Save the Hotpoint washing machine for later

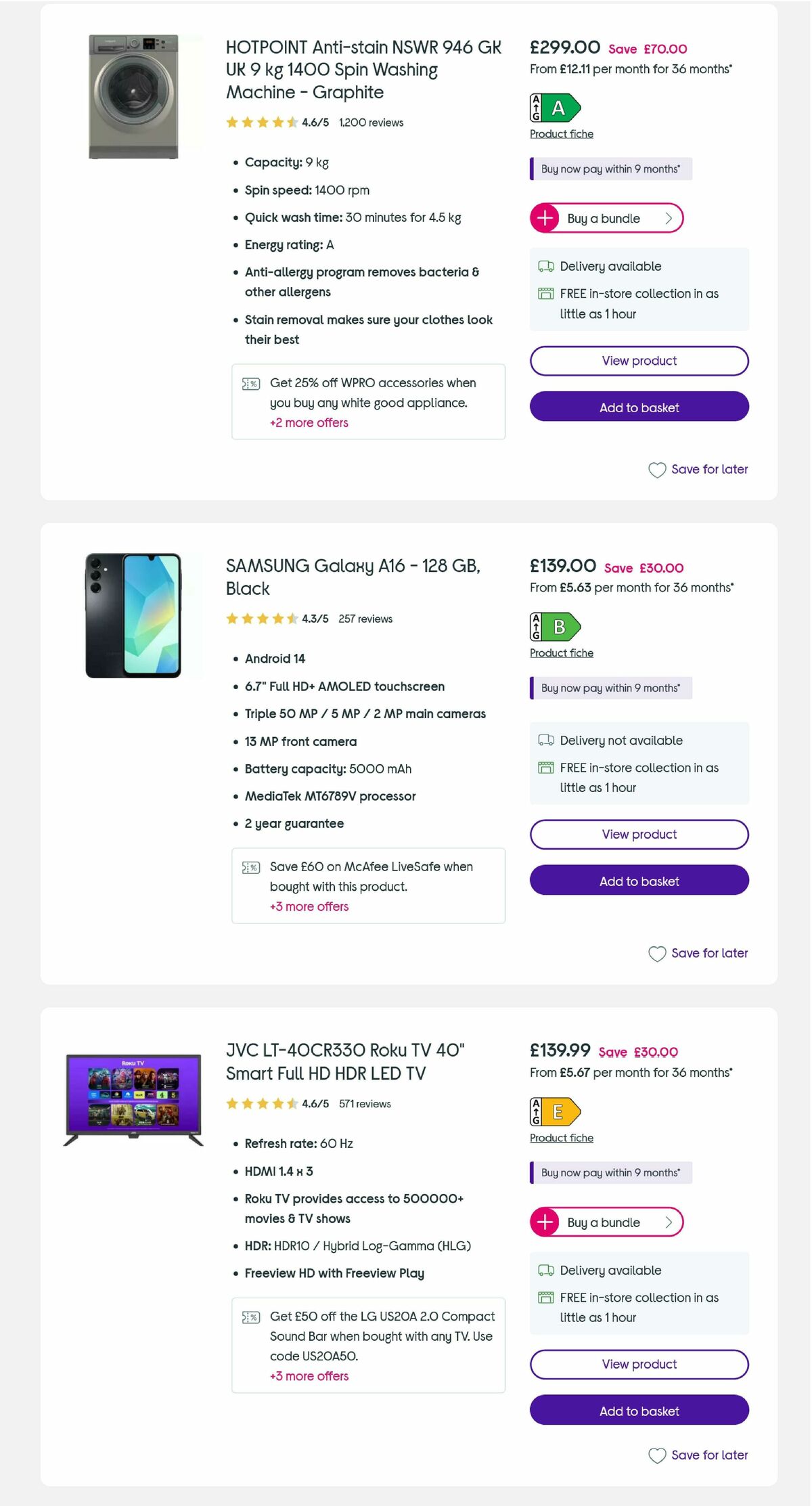point(698,469)
